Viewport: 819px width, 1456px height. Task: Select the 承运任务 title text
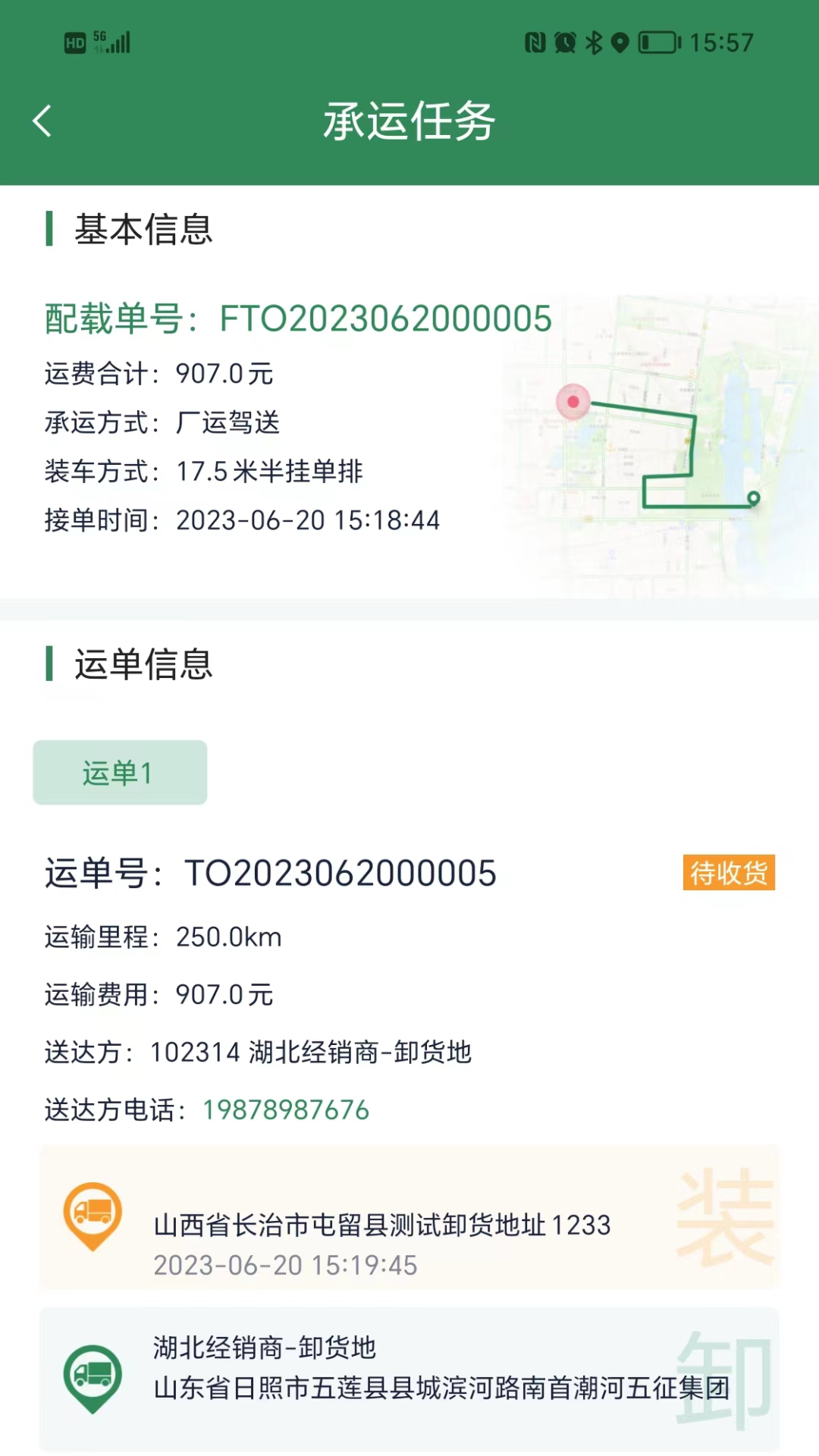point(409,120)
